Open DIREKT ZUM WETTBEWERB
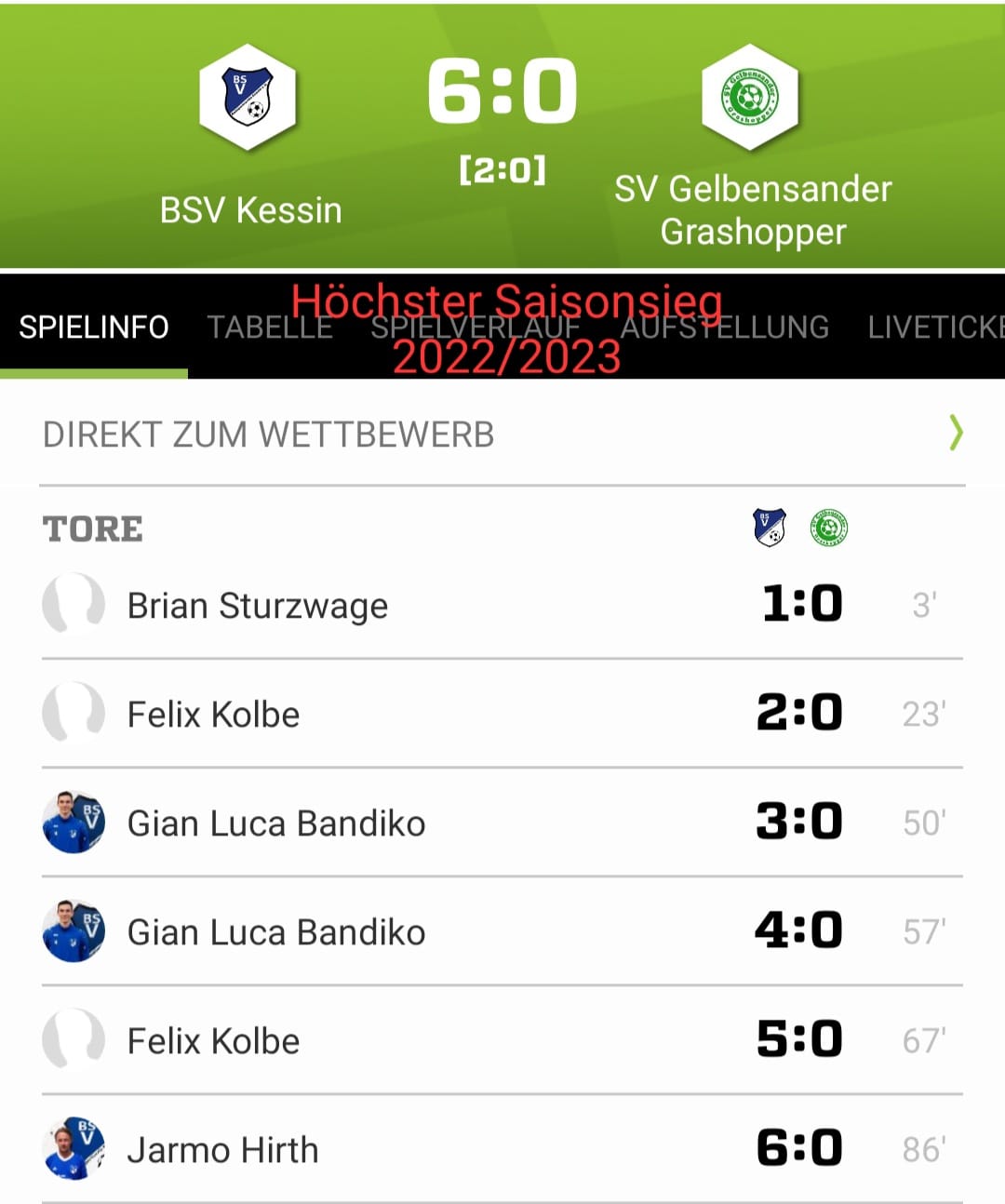This screenshot has width=1005, height=1204. (x=501, y=434)
